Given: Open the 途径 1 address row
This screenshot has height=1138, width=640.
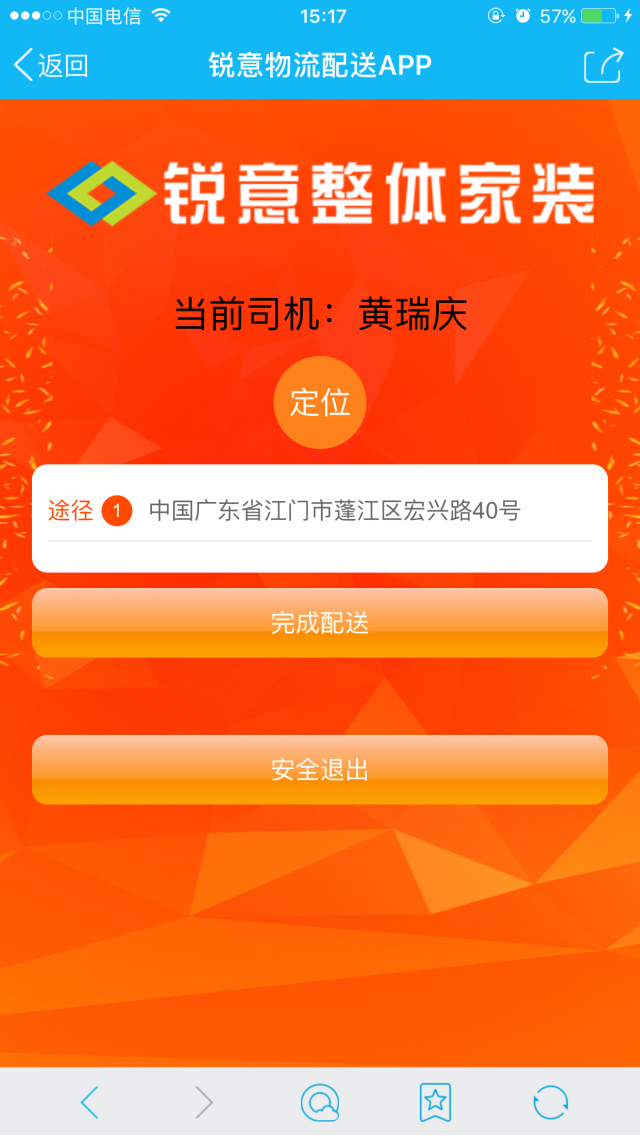Looking at the screenshot, I should pyautogui.click(x=320, y=511).
